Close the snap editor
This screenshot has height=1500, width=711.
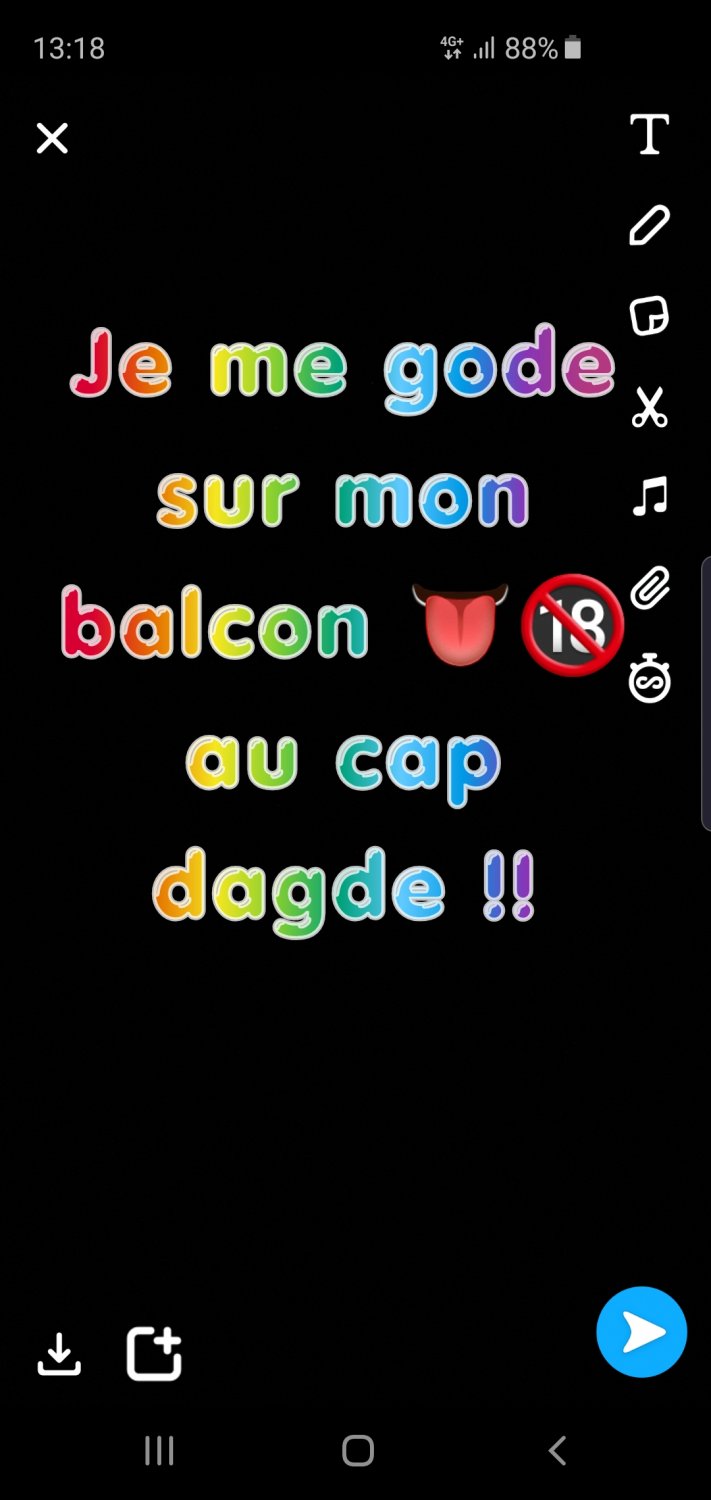pos(52,138)
